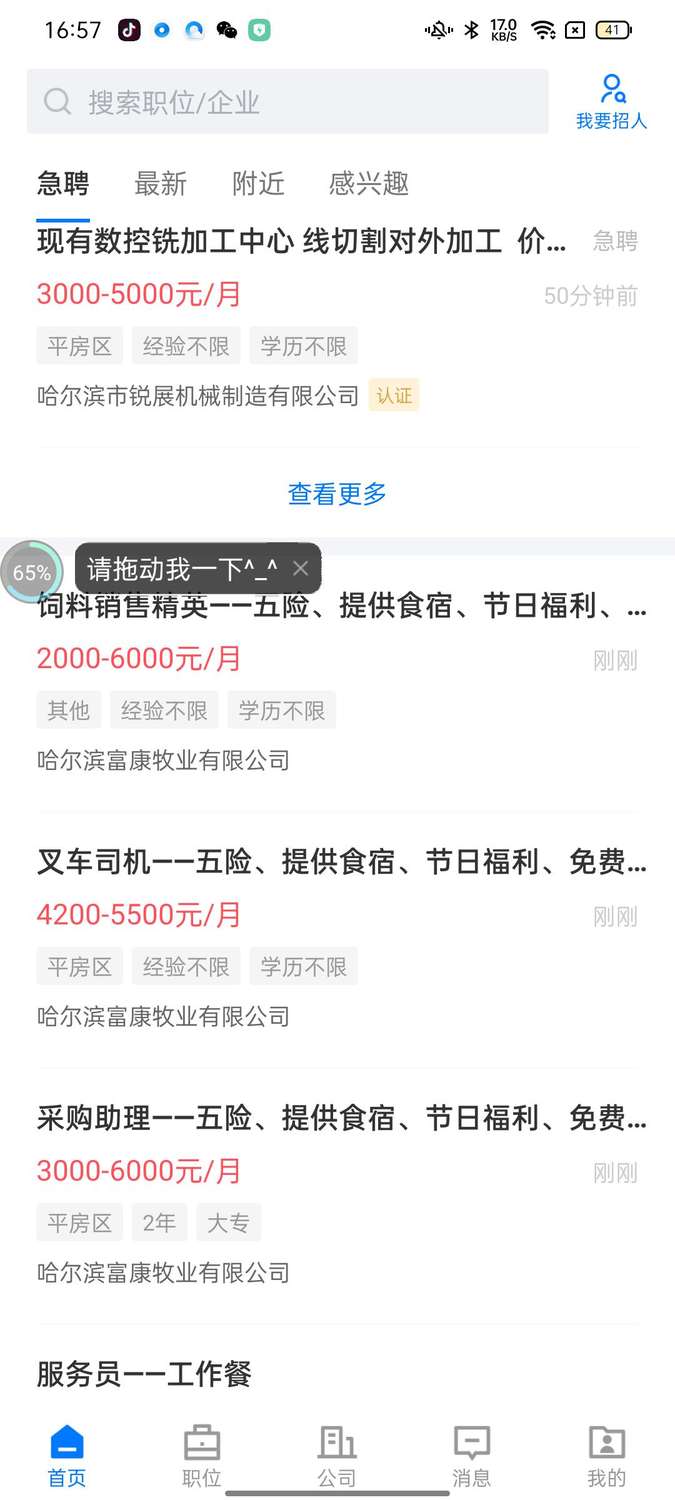Switch to the 最新 tab
This screenshot has width=675, height=1500.
coord(160,184)
